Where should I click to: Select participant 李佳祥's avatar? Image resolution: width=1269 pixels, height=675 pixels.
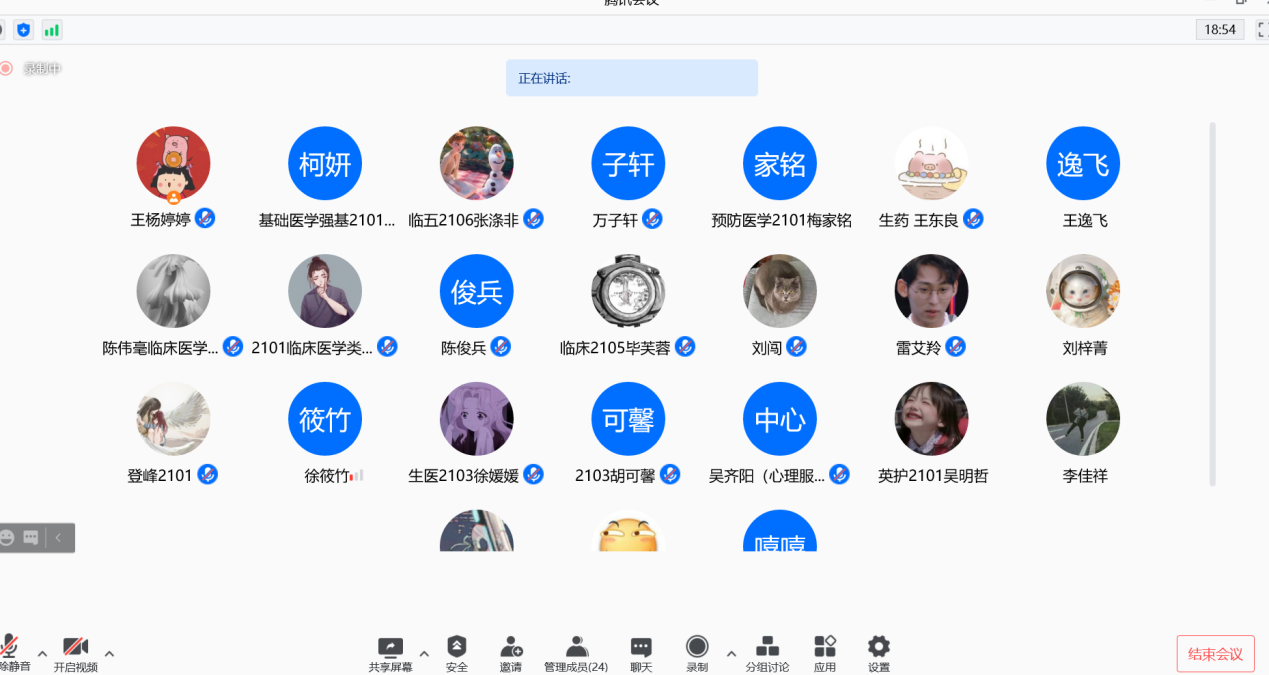coord(1083,419)
